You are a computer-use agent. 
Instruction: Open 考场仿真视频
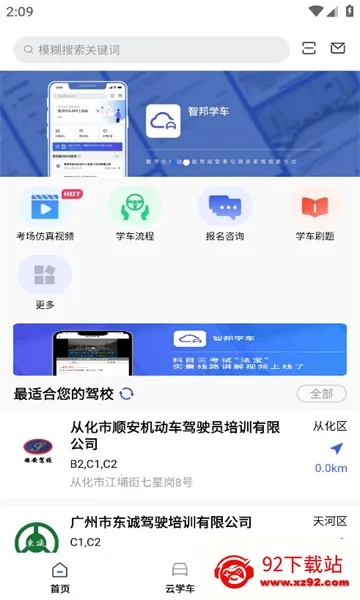coord(45,215)
